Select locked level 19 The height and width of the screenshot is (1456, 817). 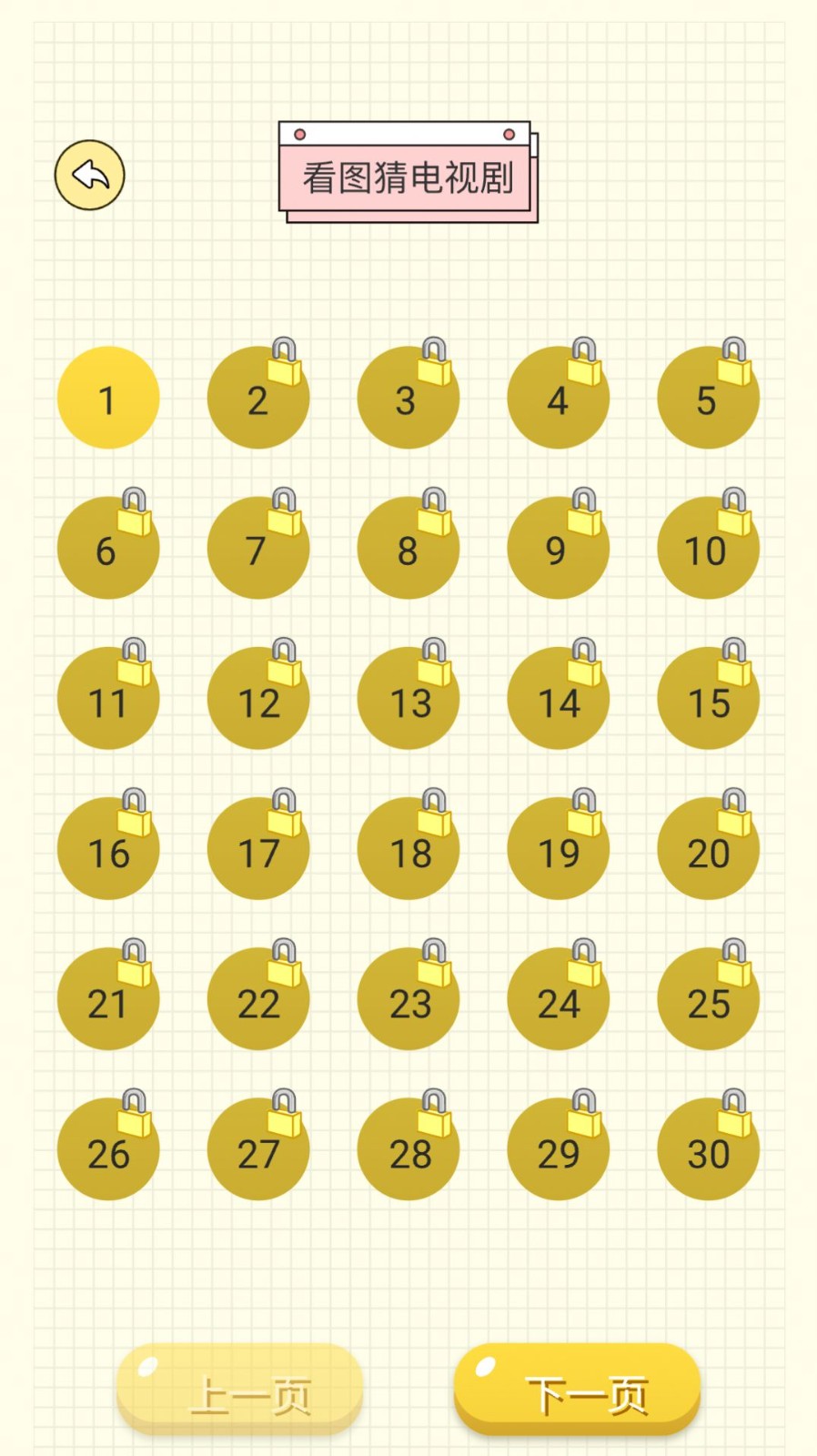click(x=559, y=849)
